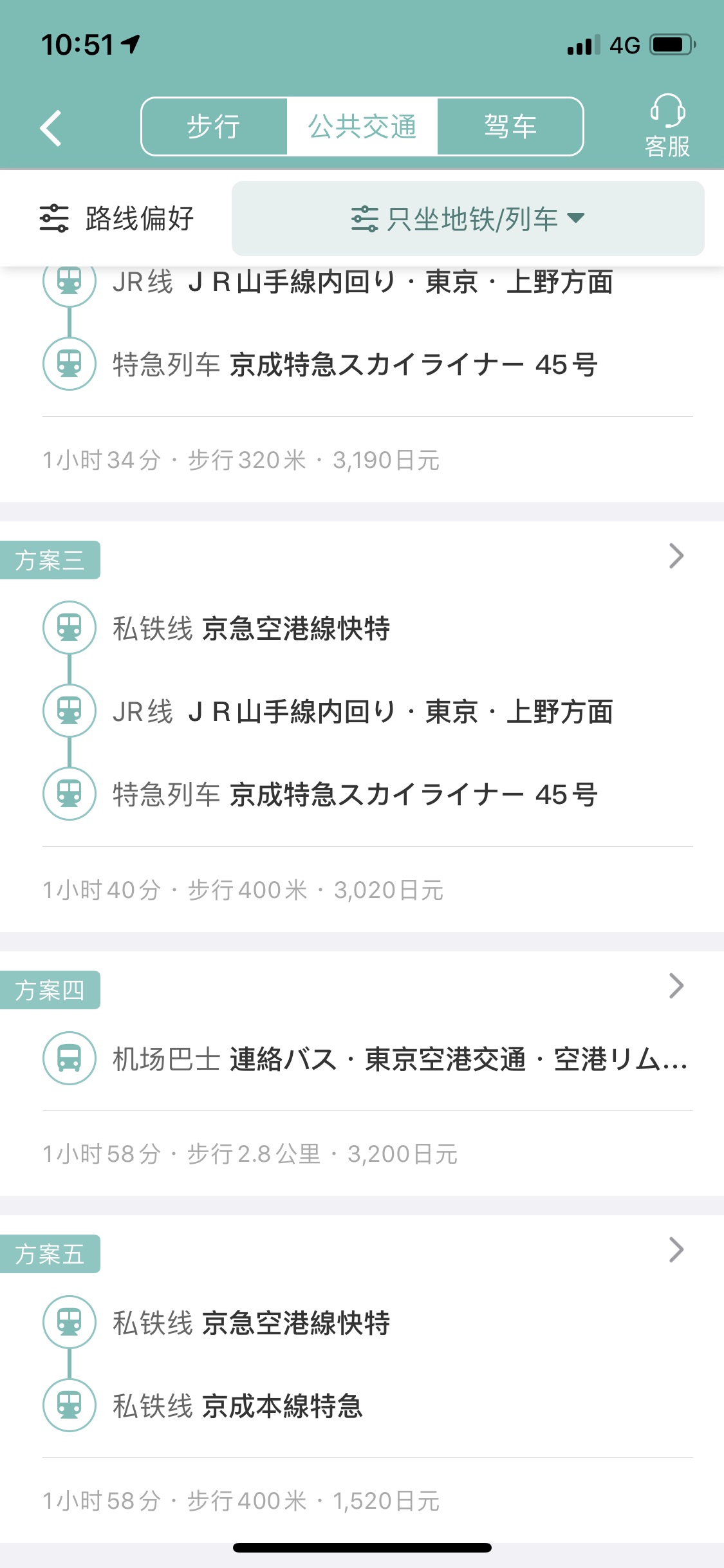This screenshot has width=724, height=1568.
Task: View 方案五 route costing 1,520日元
Action: [362, 1379]
